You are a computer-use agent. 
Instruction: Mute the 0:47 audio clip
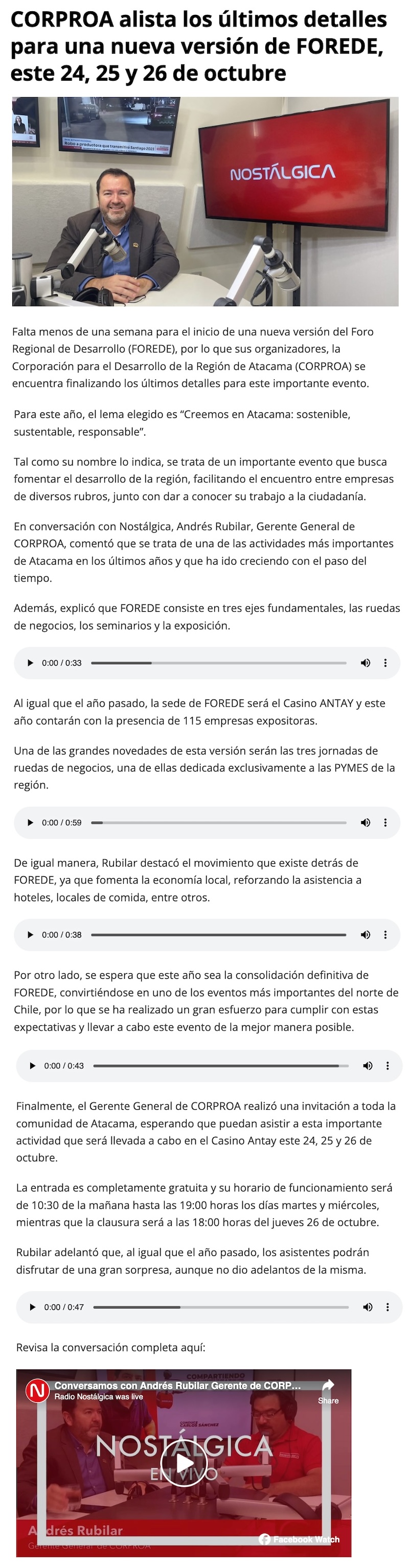(x=368, y=1307)
